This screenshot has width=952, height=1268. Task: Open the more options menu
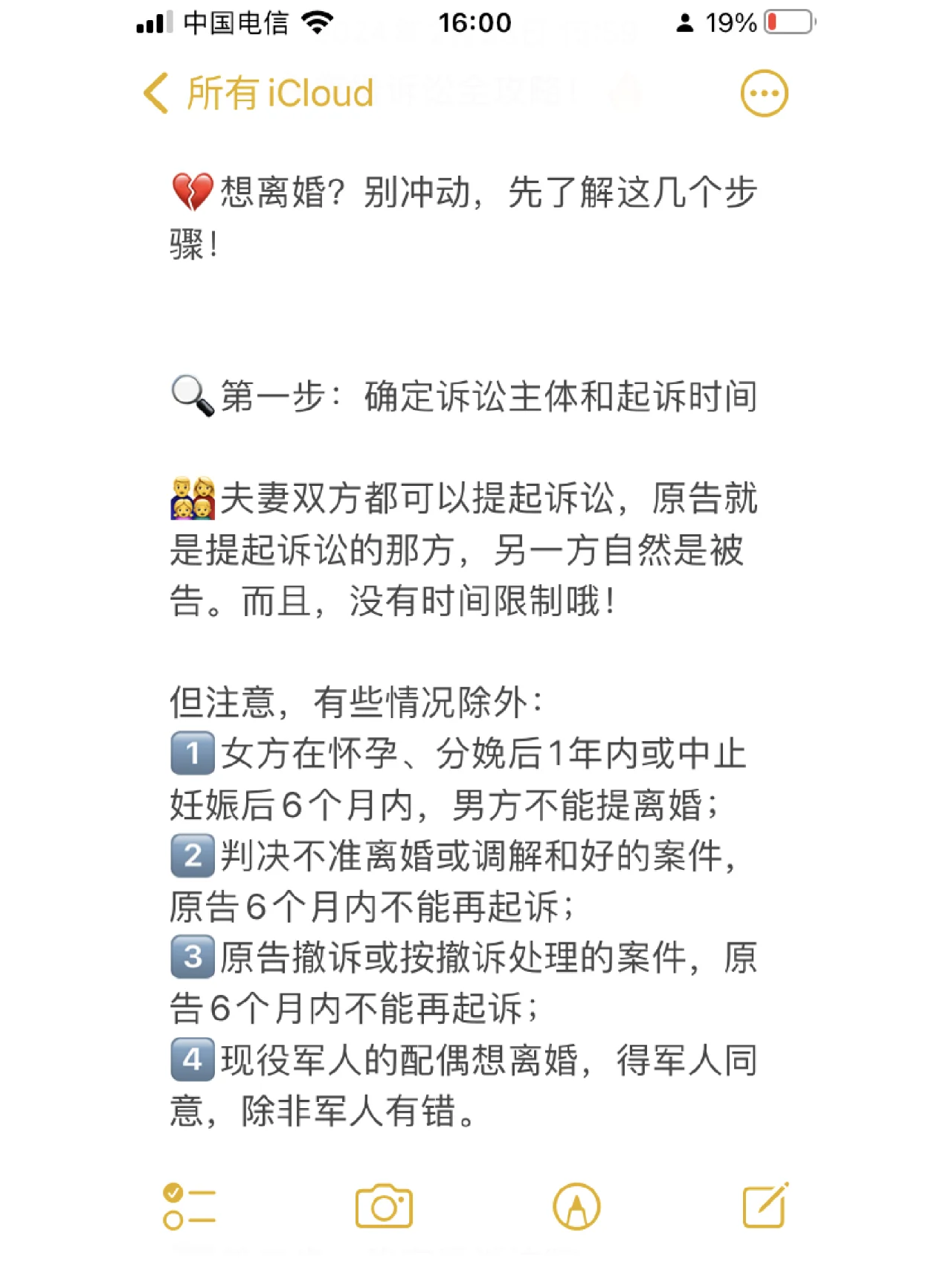coord(764,94)
